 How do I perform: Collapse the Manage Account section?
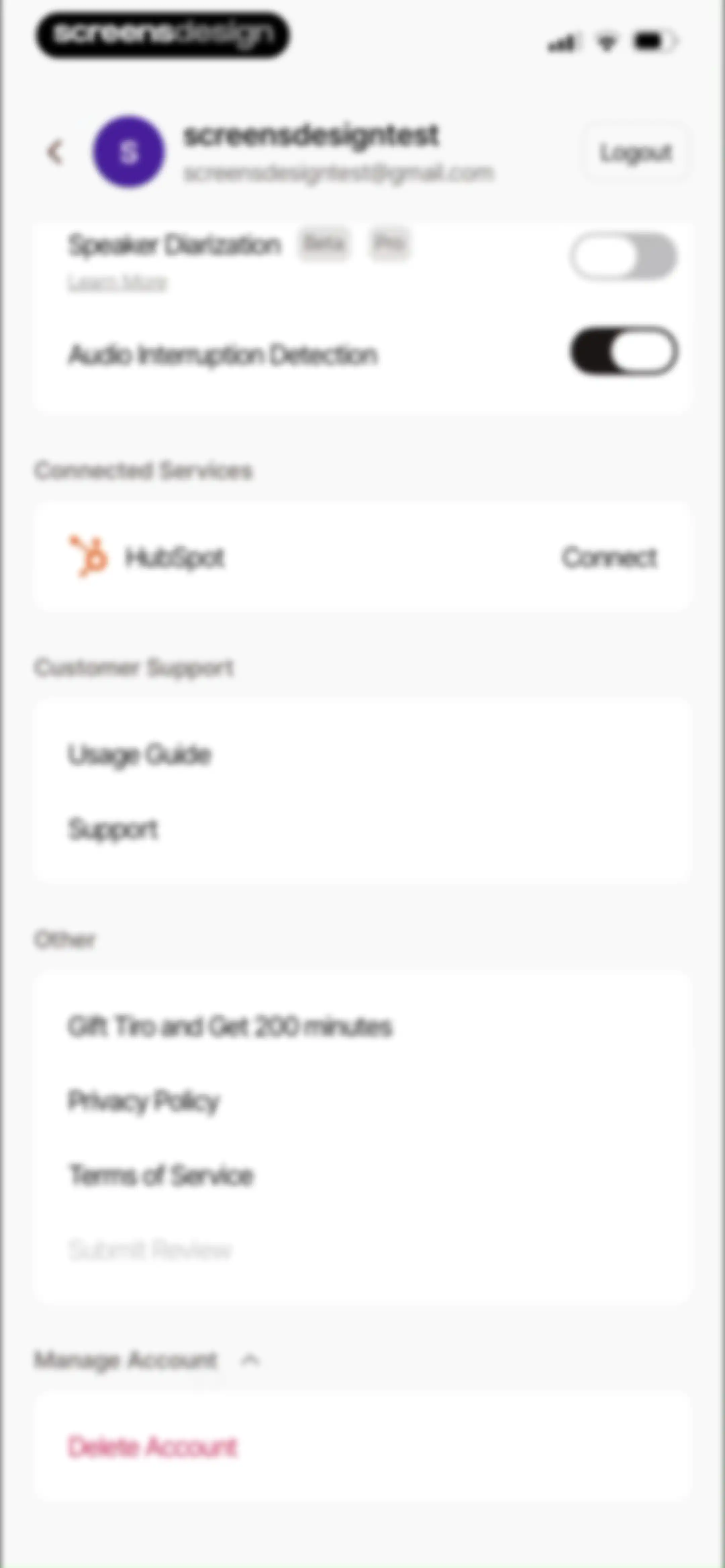point(250,1360)
